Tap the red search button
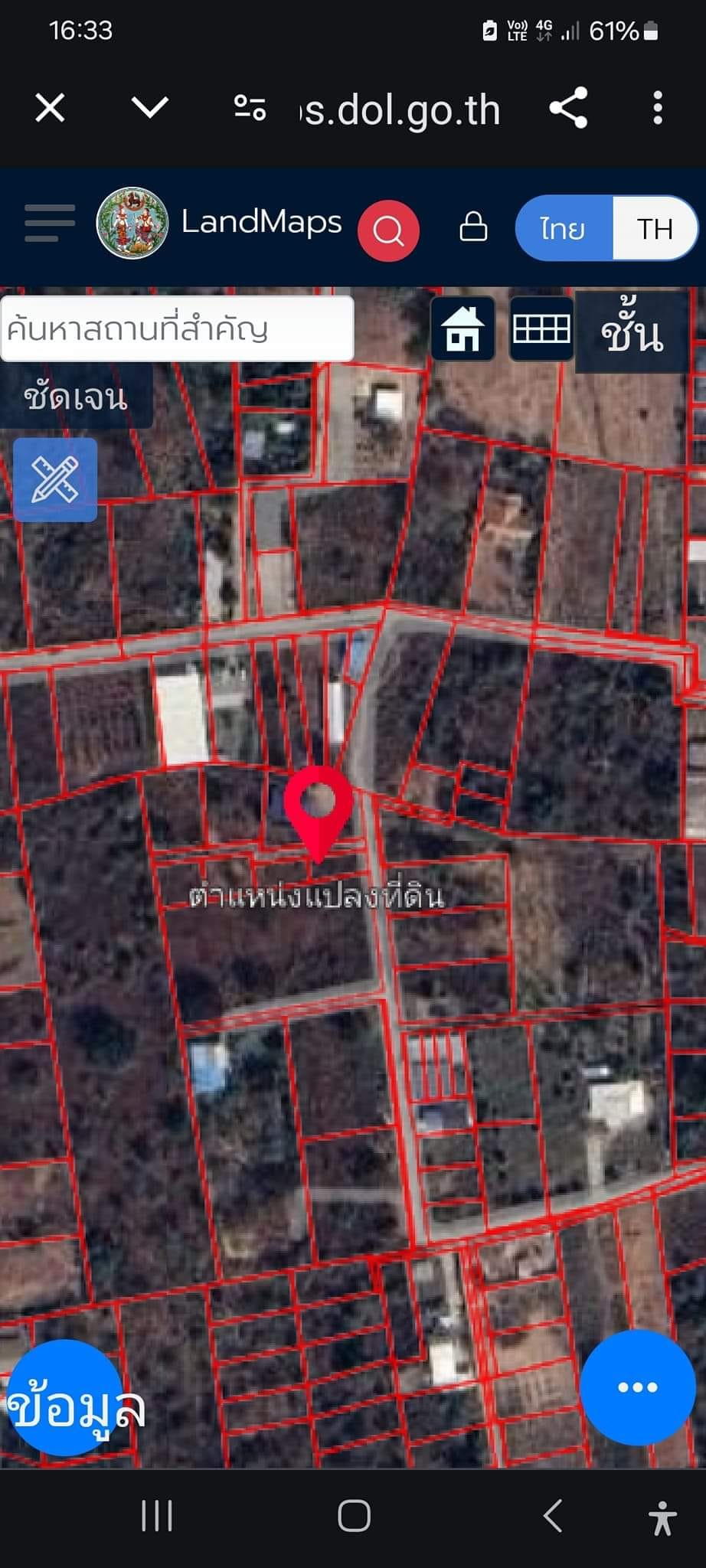Screen dimensions: 706x1568 pos(388,230)
